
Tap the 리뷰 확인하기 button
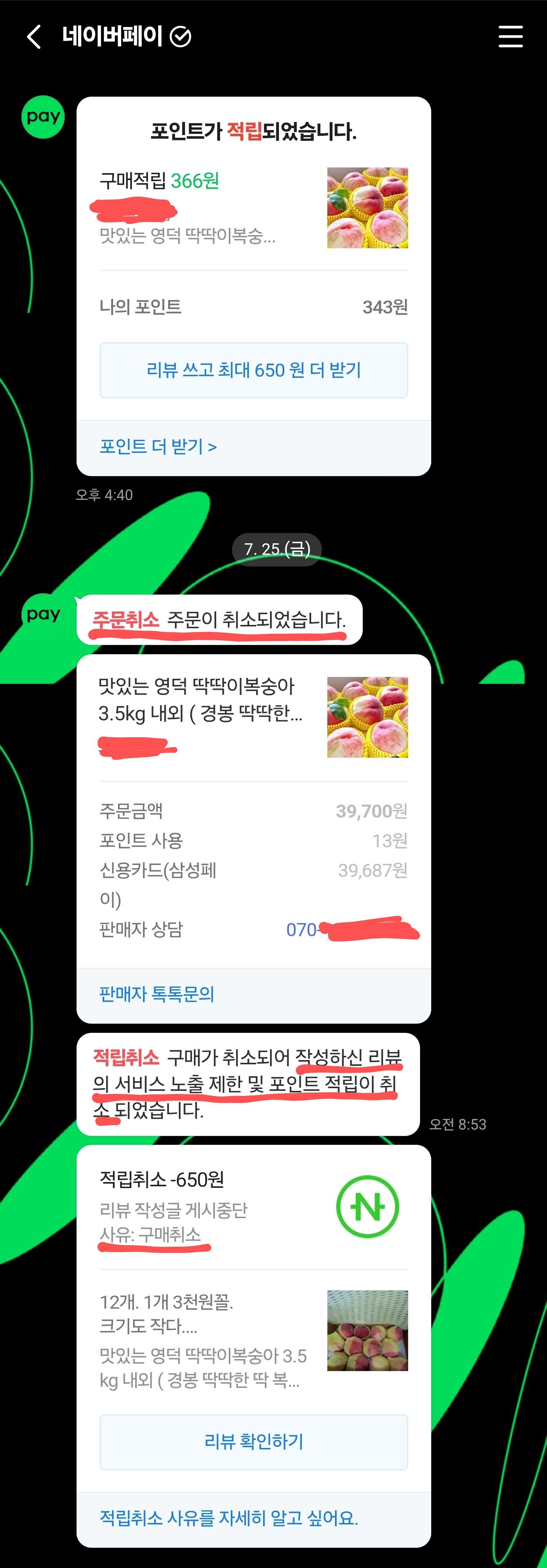click(x=253, y=1441)
